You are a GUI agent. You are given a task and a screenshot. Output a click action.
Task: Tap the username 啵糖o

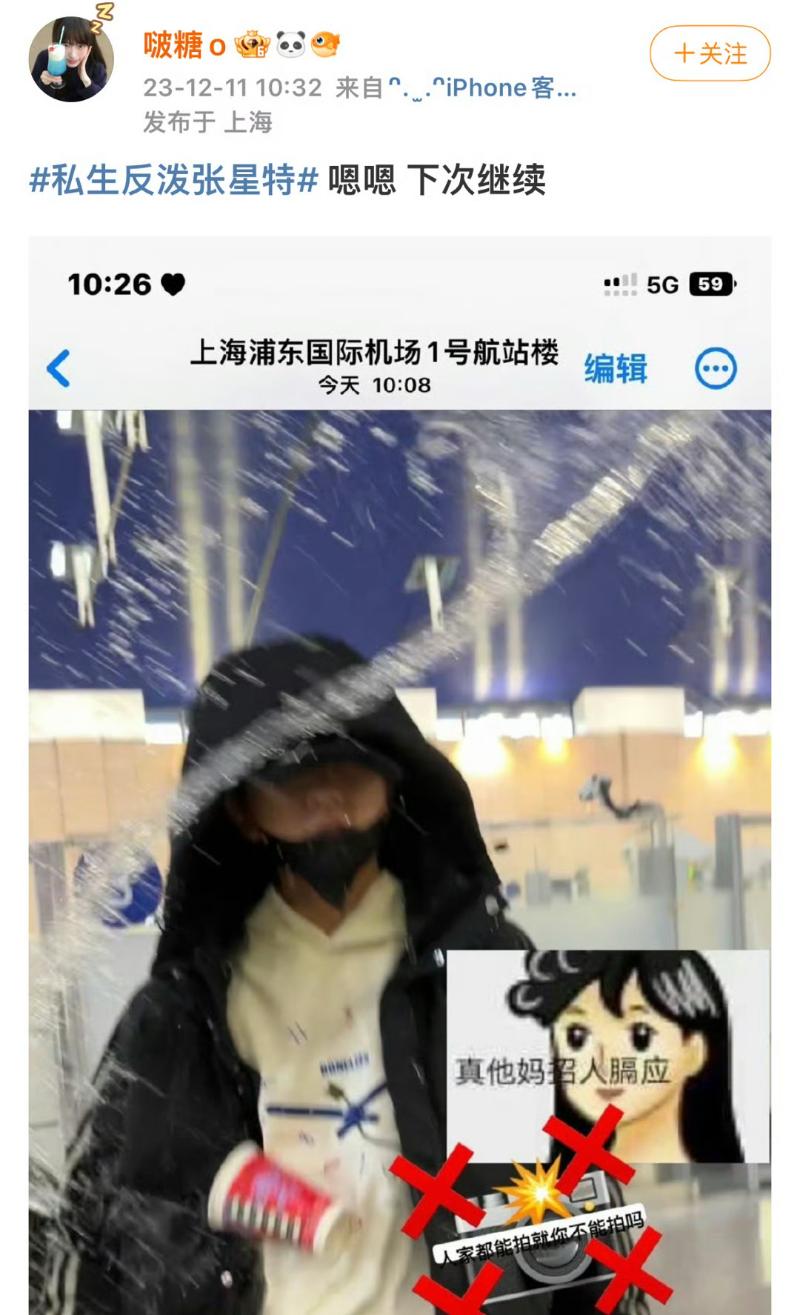click(x=184, y=45)
